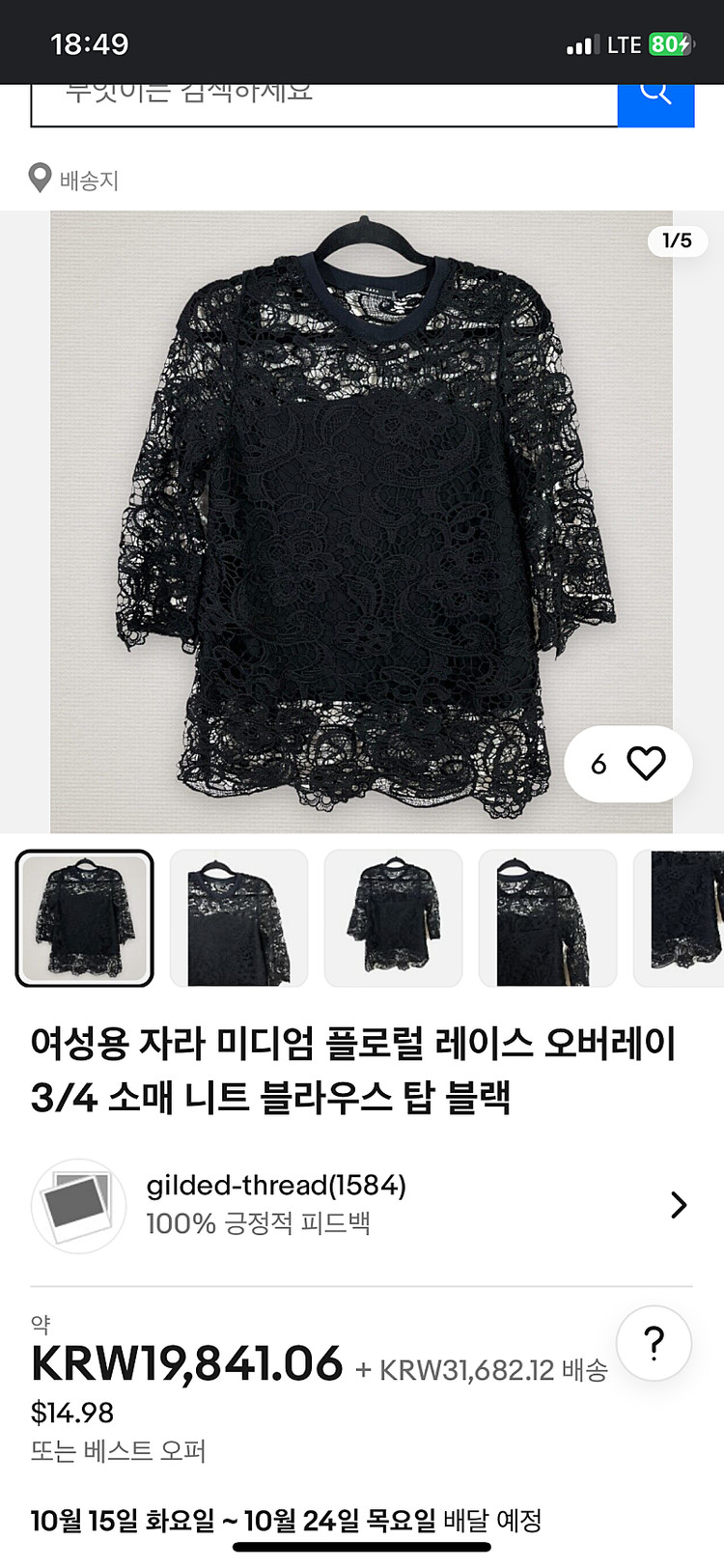Add the lace blouse to watchlist with heart
724x1568 pixels.
646,764
